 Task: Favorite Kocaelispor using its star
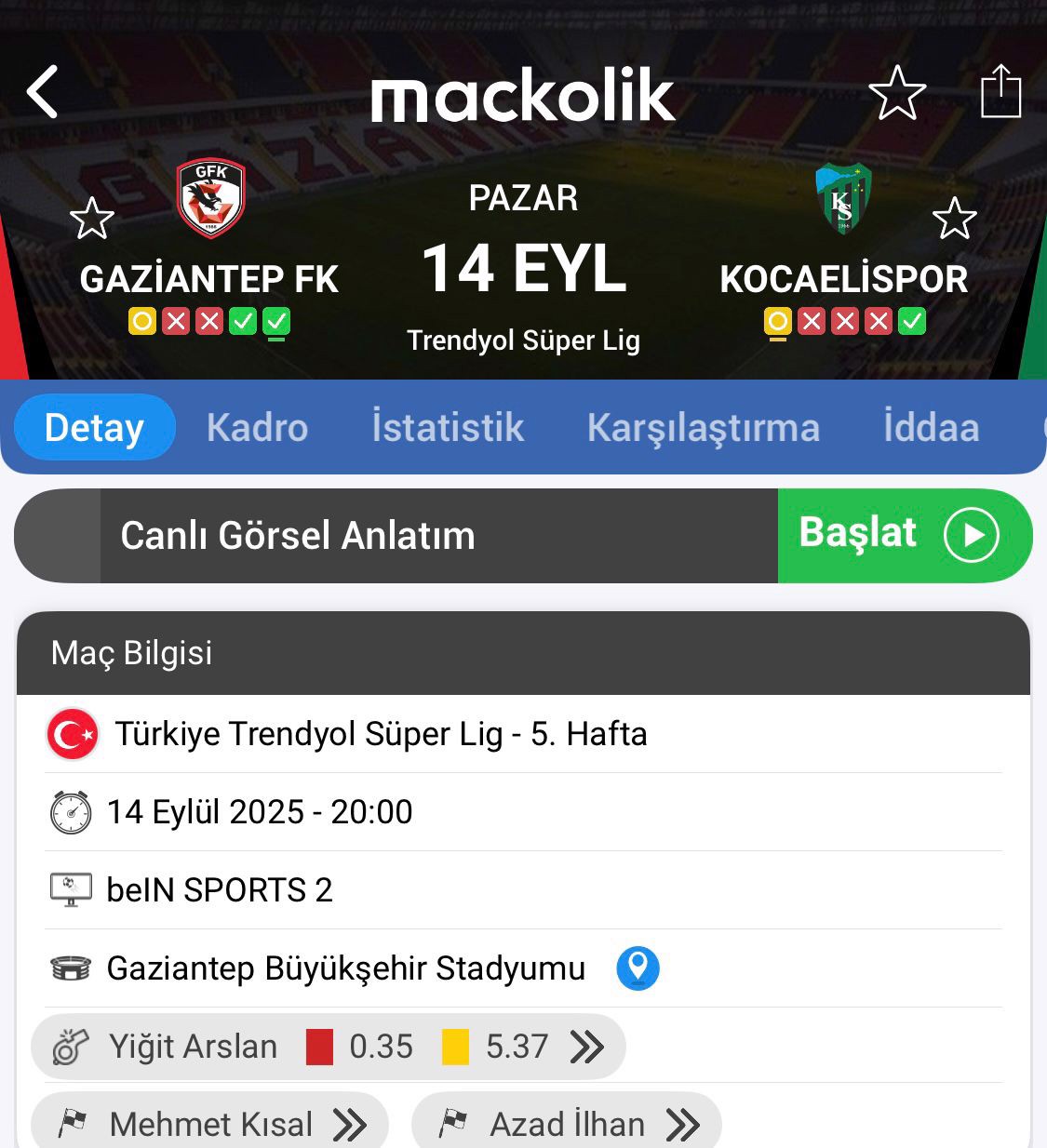(954, 219)
